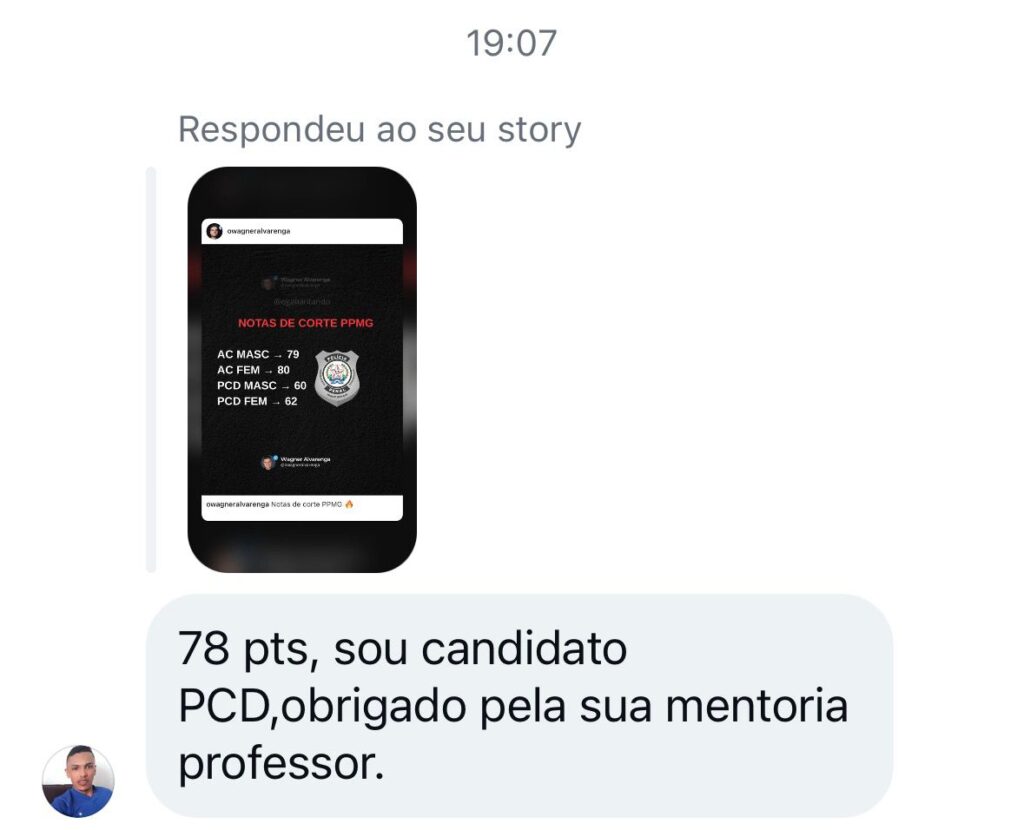The width and height of the screenshot is (1024, 830).
Task: Open the replied story preview
Action: tap(302, 370)
